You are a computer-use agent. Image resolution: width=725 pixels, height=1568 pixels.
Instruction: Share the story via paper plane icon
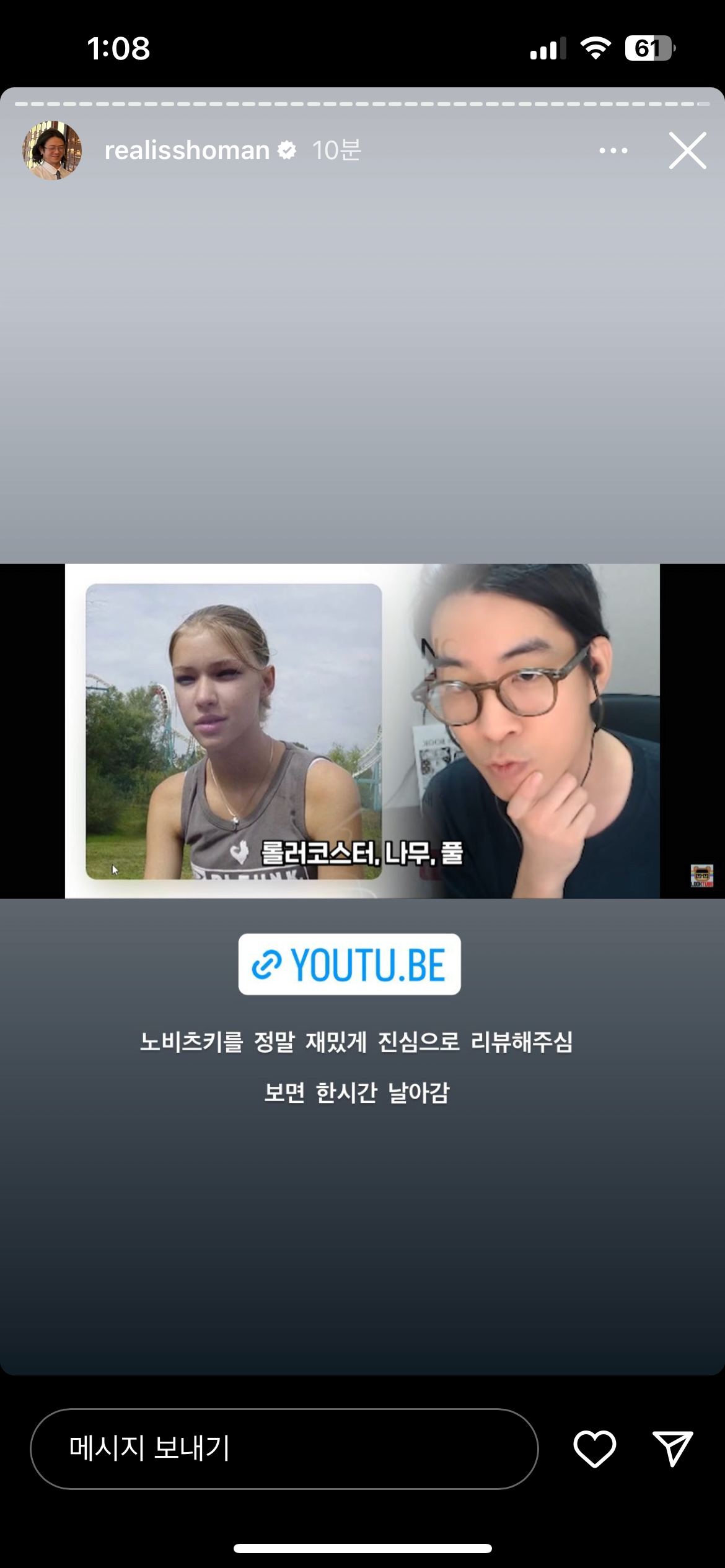(672, 1448)
